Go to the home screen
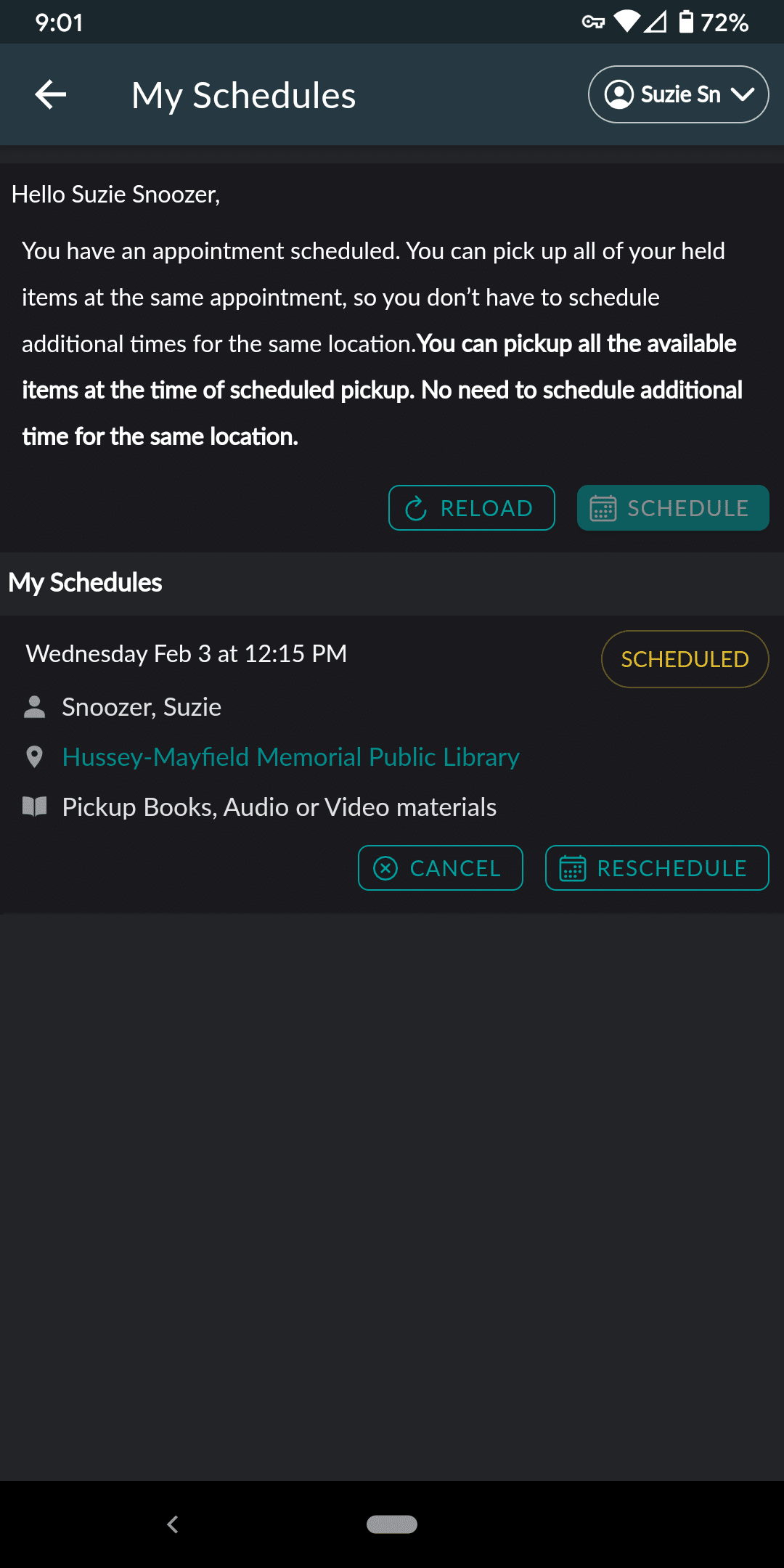784x1568 pixels. tap(392, 1524)
